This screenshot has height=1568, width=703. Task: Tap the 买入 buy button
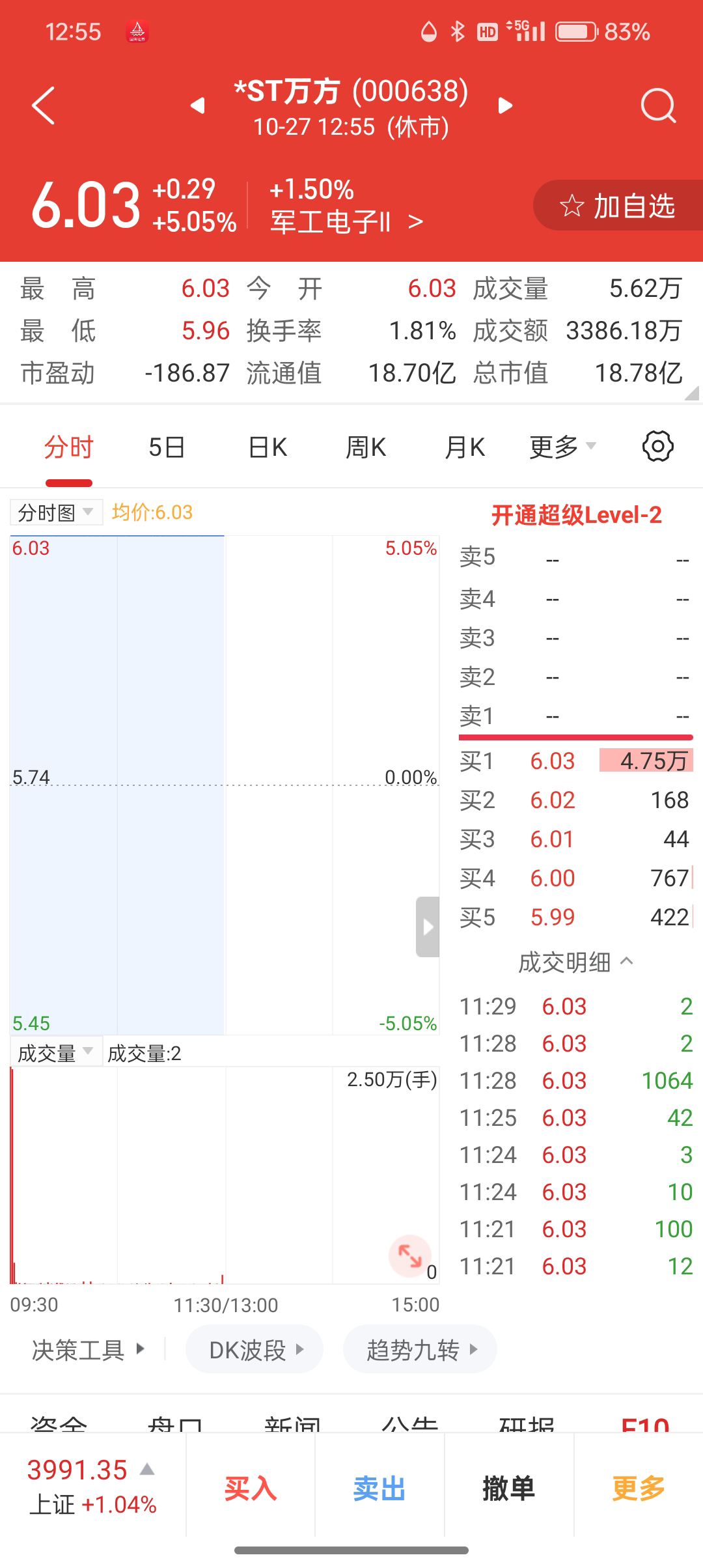coord(251,1489)
